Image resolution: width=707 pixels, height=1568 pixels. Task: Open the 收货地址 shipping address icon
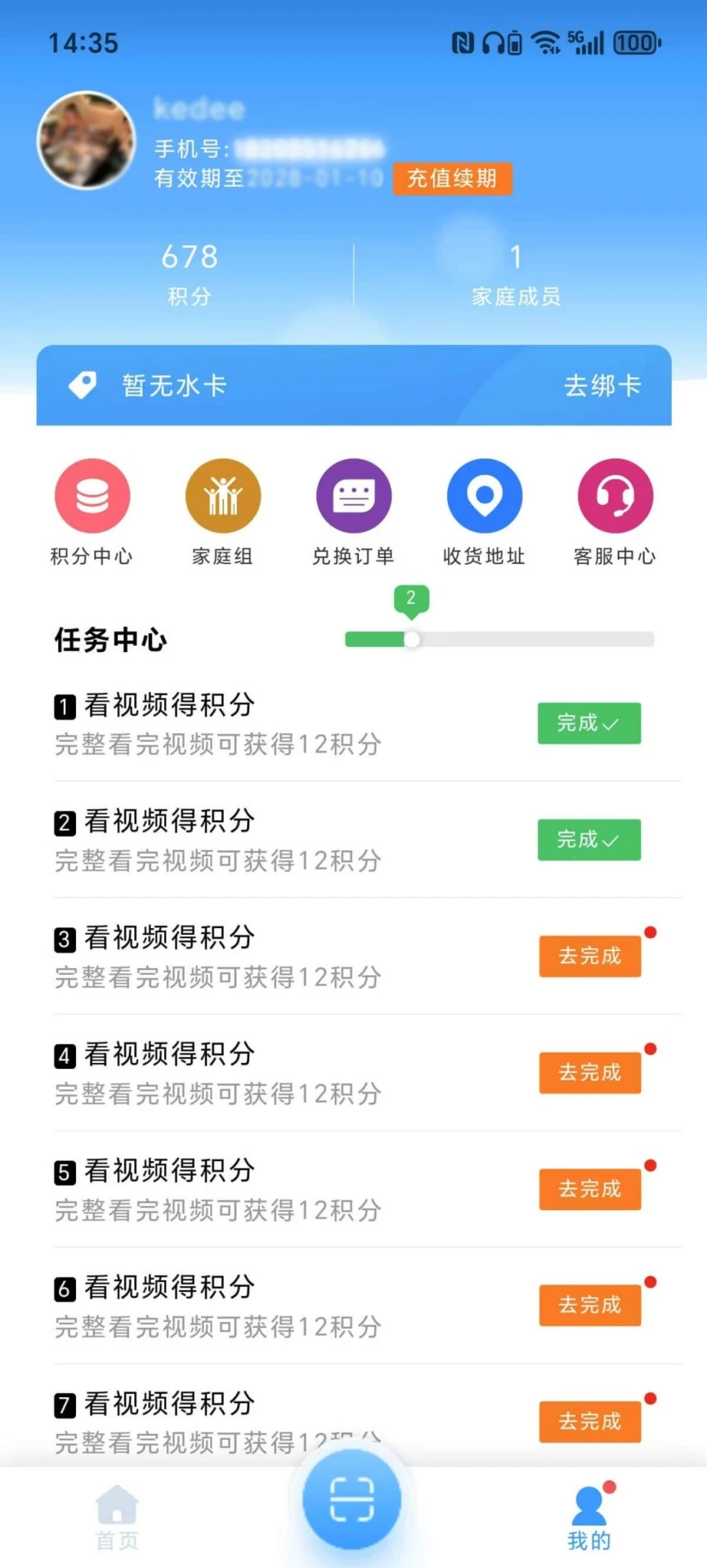coord(484,494)
